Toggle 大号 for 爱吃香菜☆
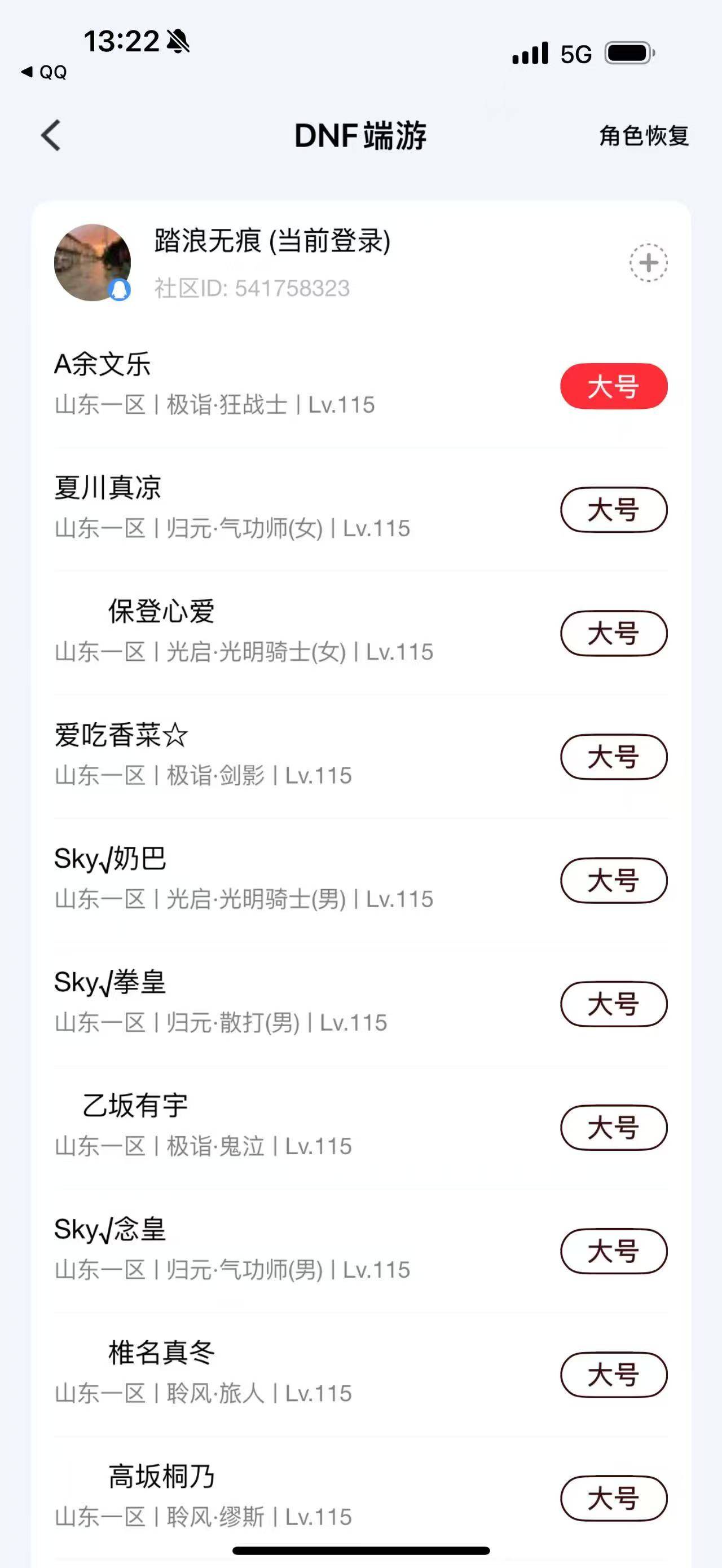Viewport: 722px width, 1568px height. click(x=613, y=756)
